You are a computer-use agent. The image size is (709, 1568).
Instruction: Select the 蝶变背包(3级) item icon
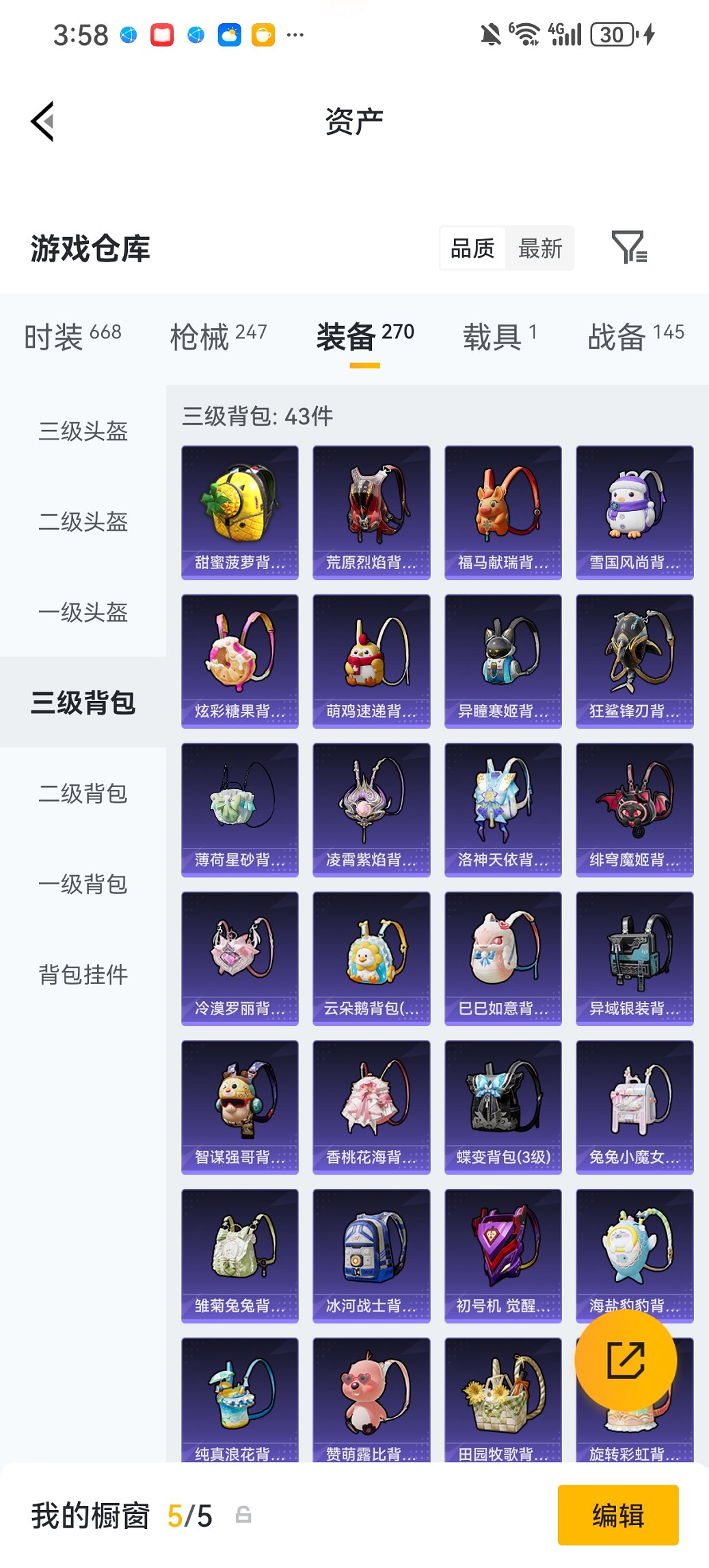click(503, 1106)
